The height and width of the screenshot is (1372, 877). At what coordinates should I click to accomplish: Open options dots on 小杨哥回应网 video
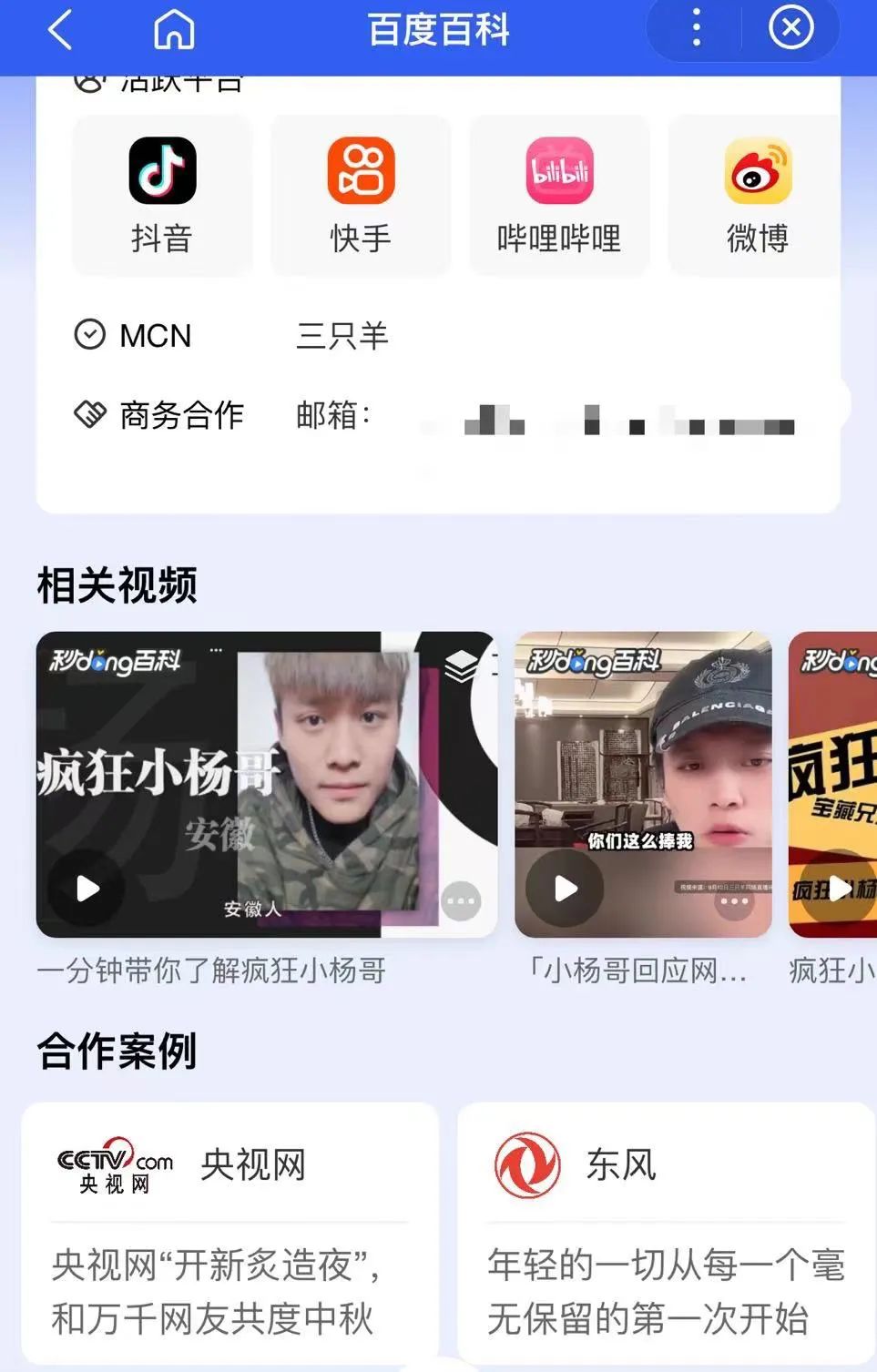tap(734, 901)
